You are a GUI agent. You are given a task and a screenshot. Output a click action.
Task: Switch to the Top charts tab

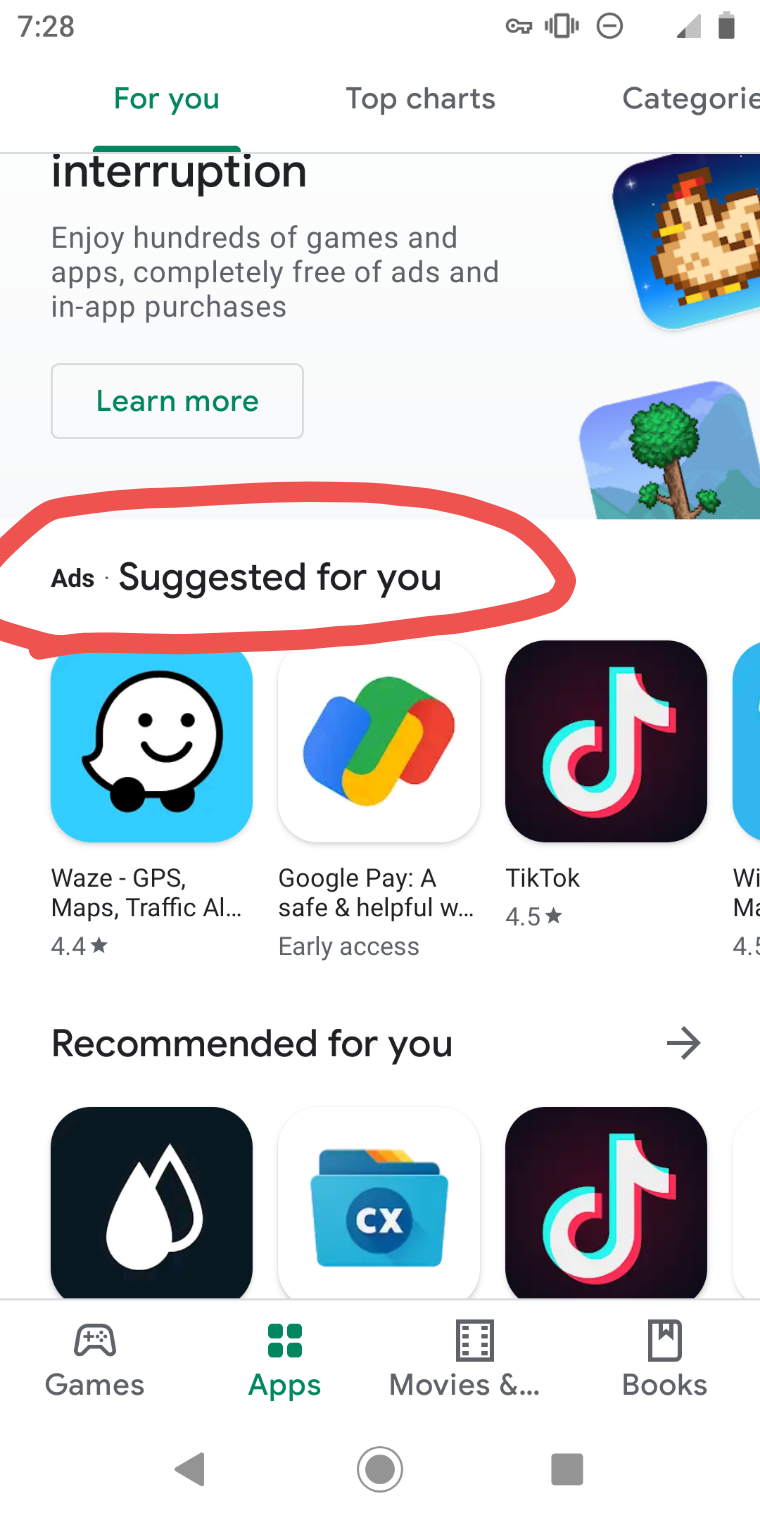click(x=420, y=99)
